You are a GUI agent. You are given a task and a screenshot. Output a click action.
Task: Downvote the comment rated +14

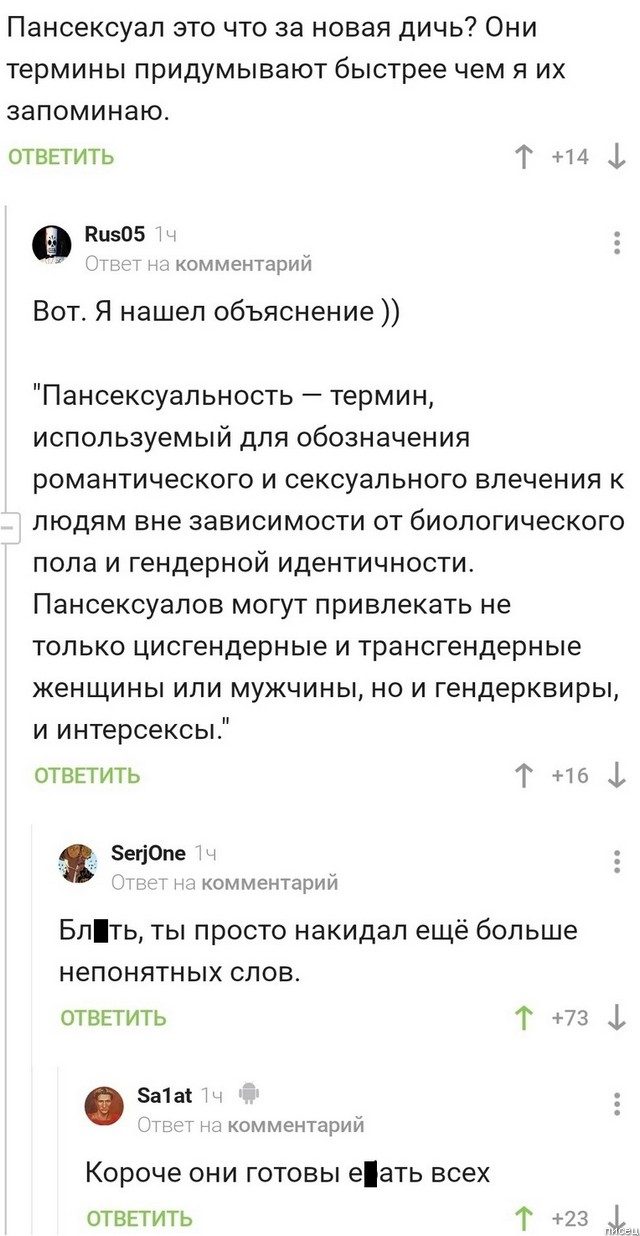click(617, 157)
